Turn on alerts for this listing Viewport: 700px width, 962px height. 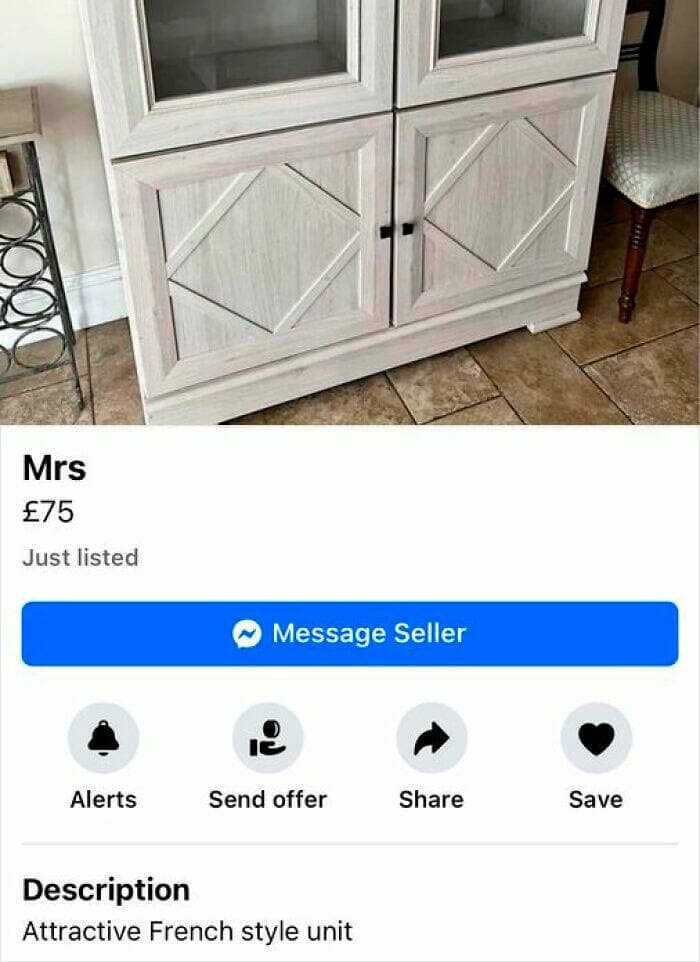[103, 739]
